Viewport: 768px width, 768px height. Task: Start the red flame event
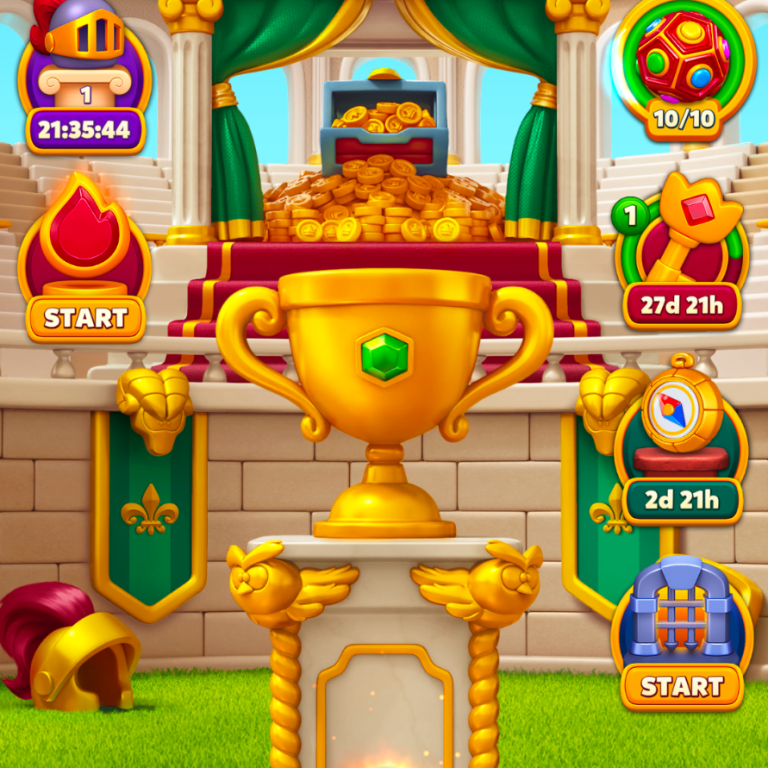point(85,318)
